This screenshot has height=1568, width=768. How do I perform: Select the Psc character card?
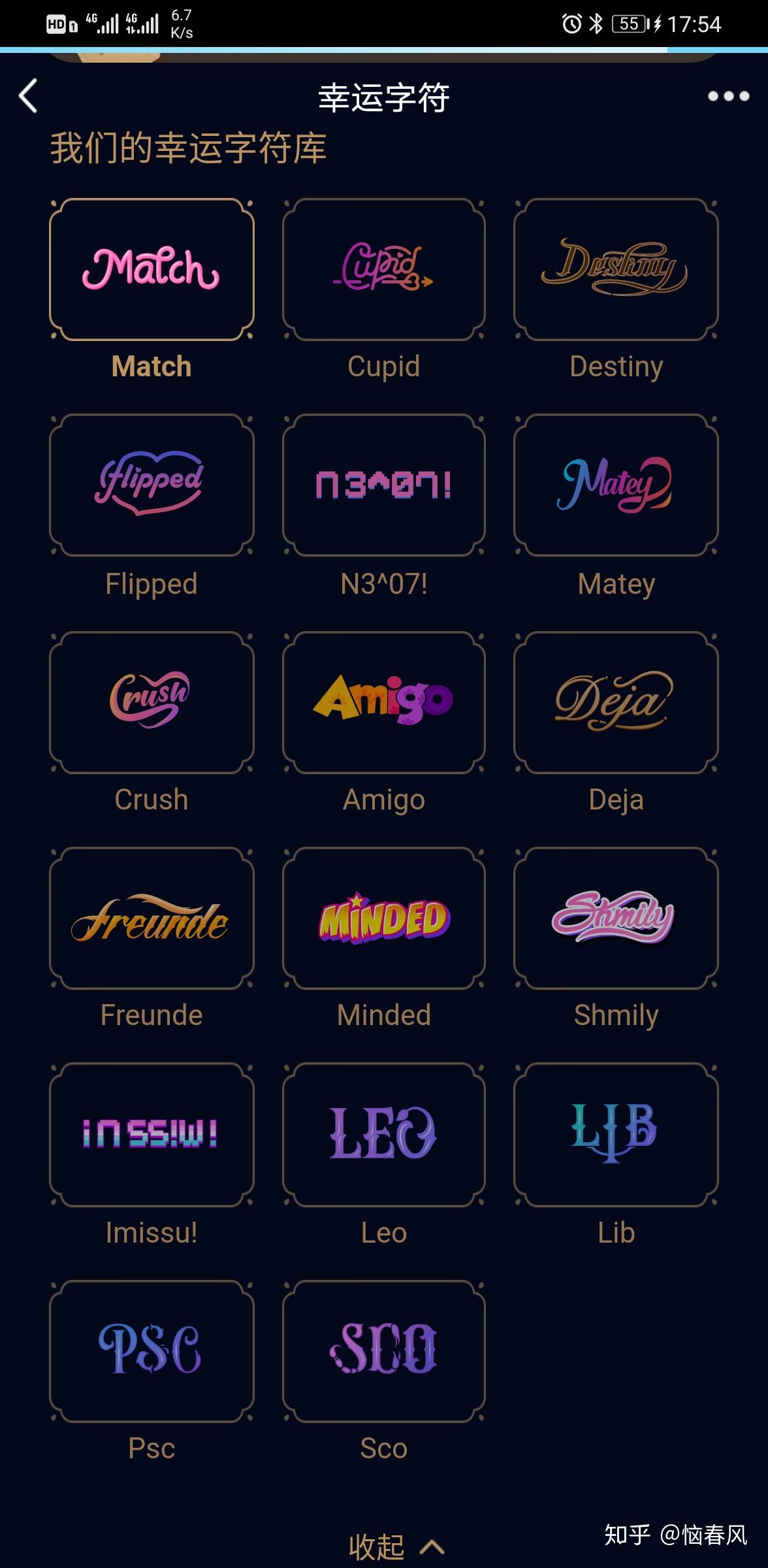pyautogui.click(x=152, y=1351)
